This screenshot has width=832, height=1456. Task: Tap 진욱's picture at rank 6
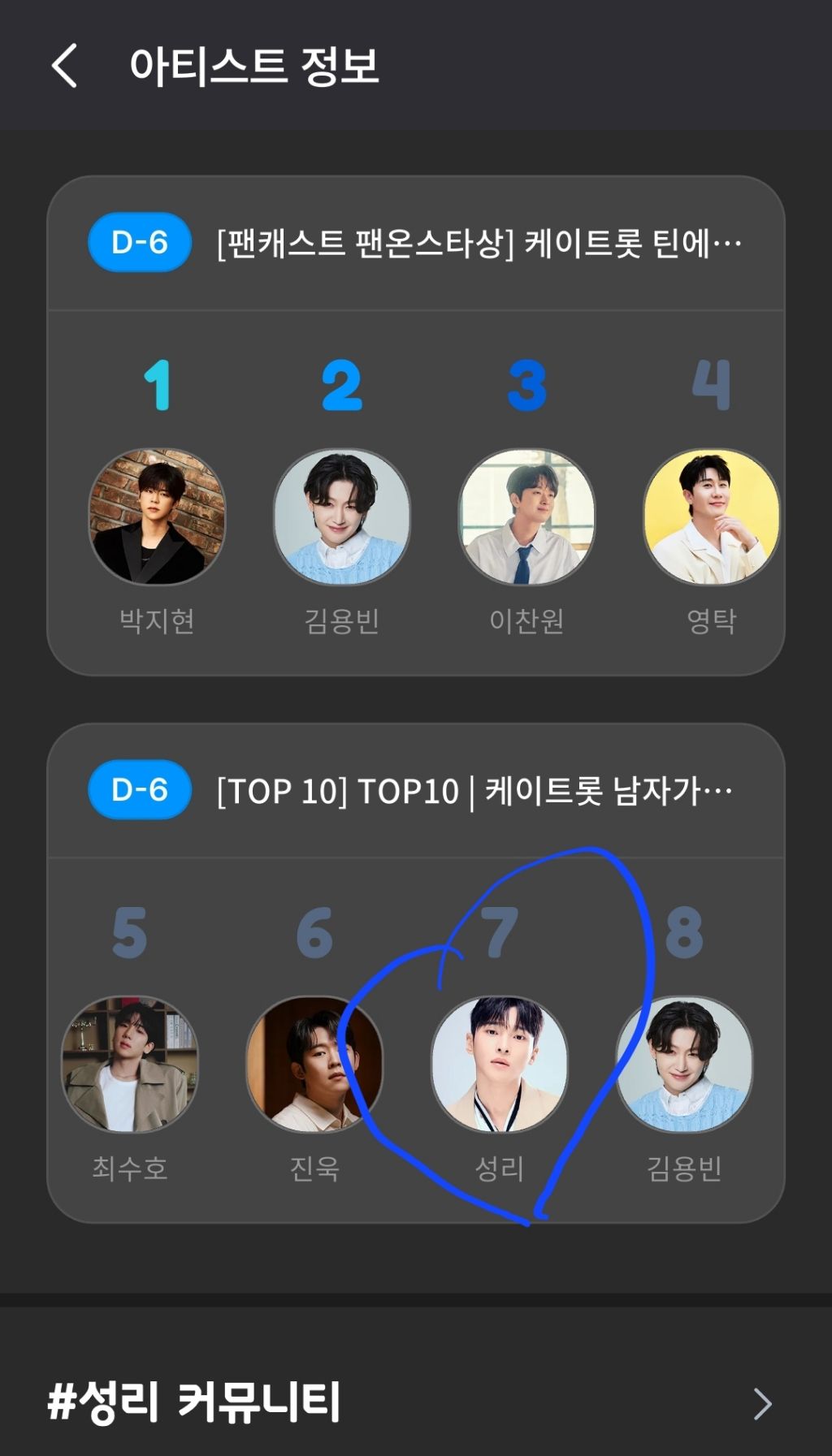[x=314, y=1064]
